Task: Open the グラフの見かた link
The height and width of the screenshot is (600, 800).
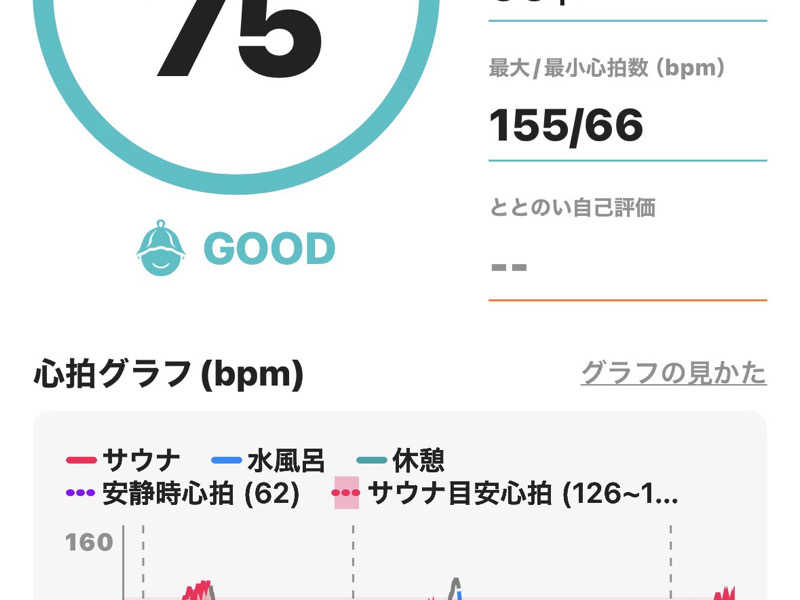Action: [673, 373]
